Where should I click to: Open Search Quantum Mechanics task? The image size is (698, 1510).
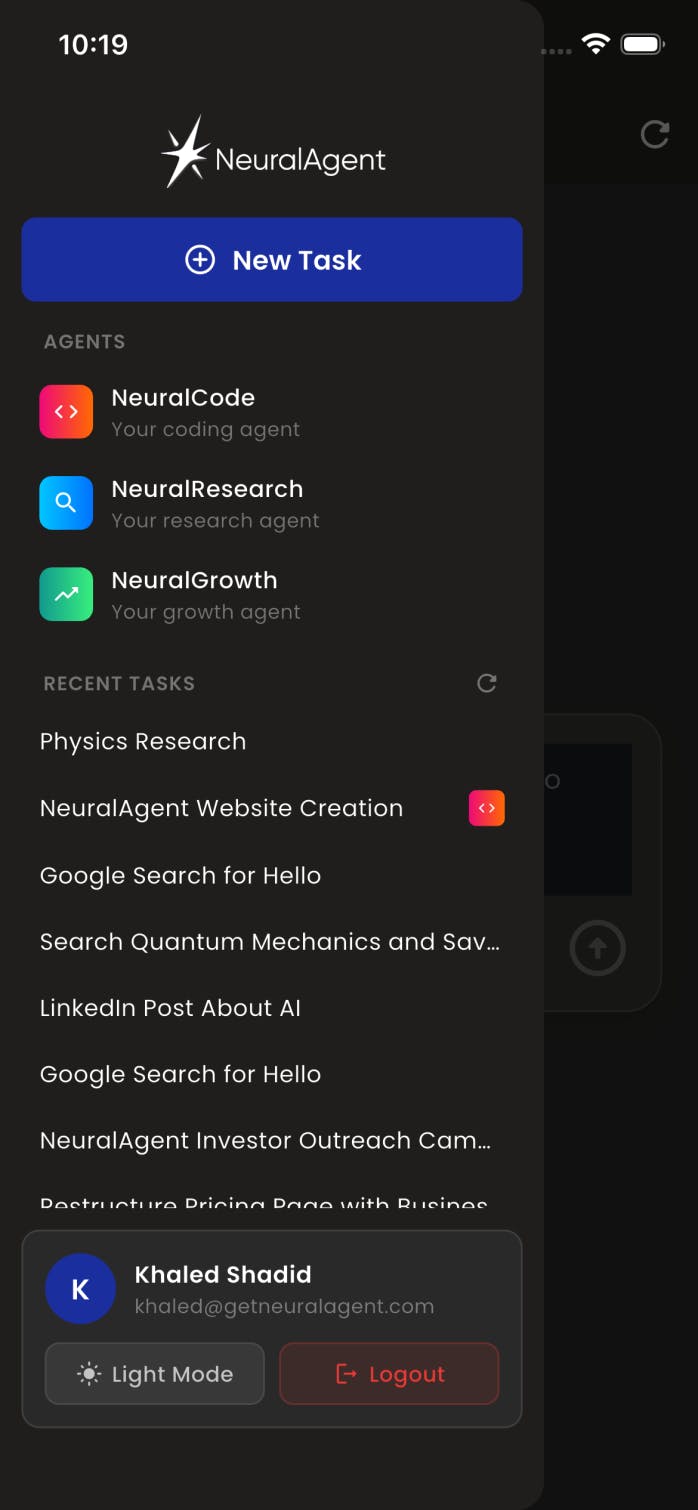coord(269,942)
